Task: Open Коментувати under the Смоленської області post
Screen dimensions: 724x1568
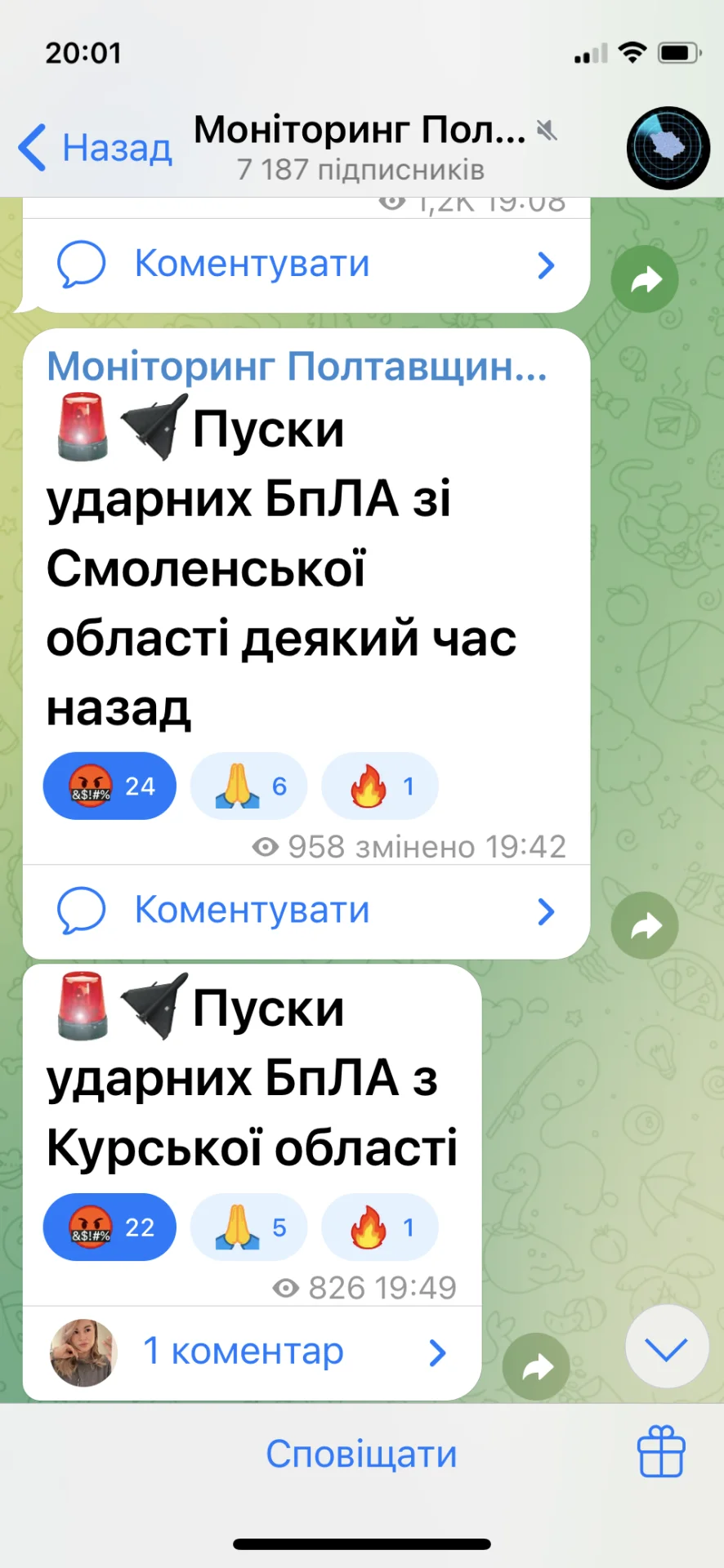Action: click(306, 911)
